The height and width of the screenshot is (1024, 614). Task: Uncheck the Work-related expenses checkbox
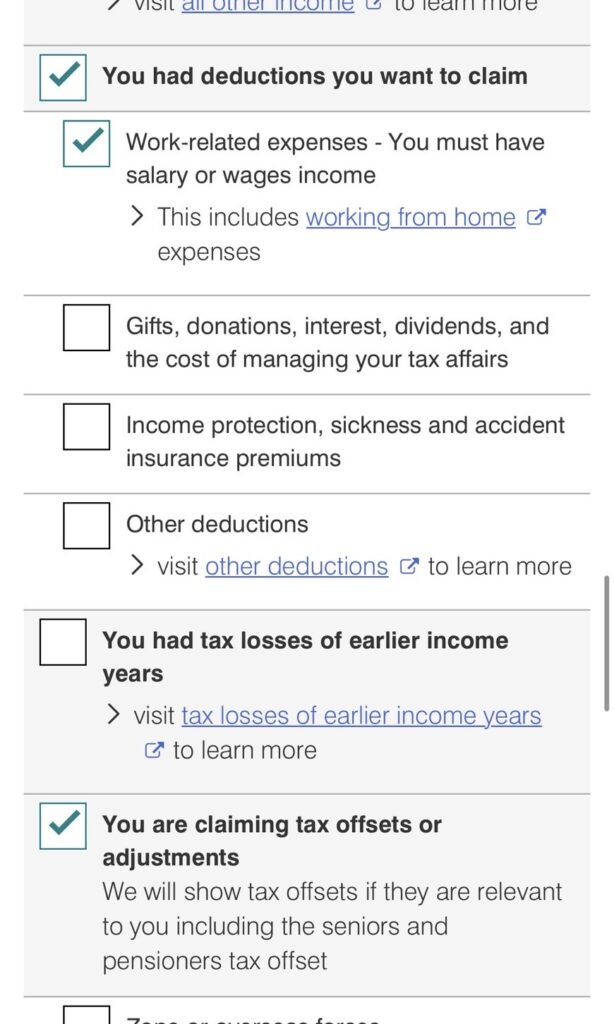pyautogui.click(x=86, y=144)
